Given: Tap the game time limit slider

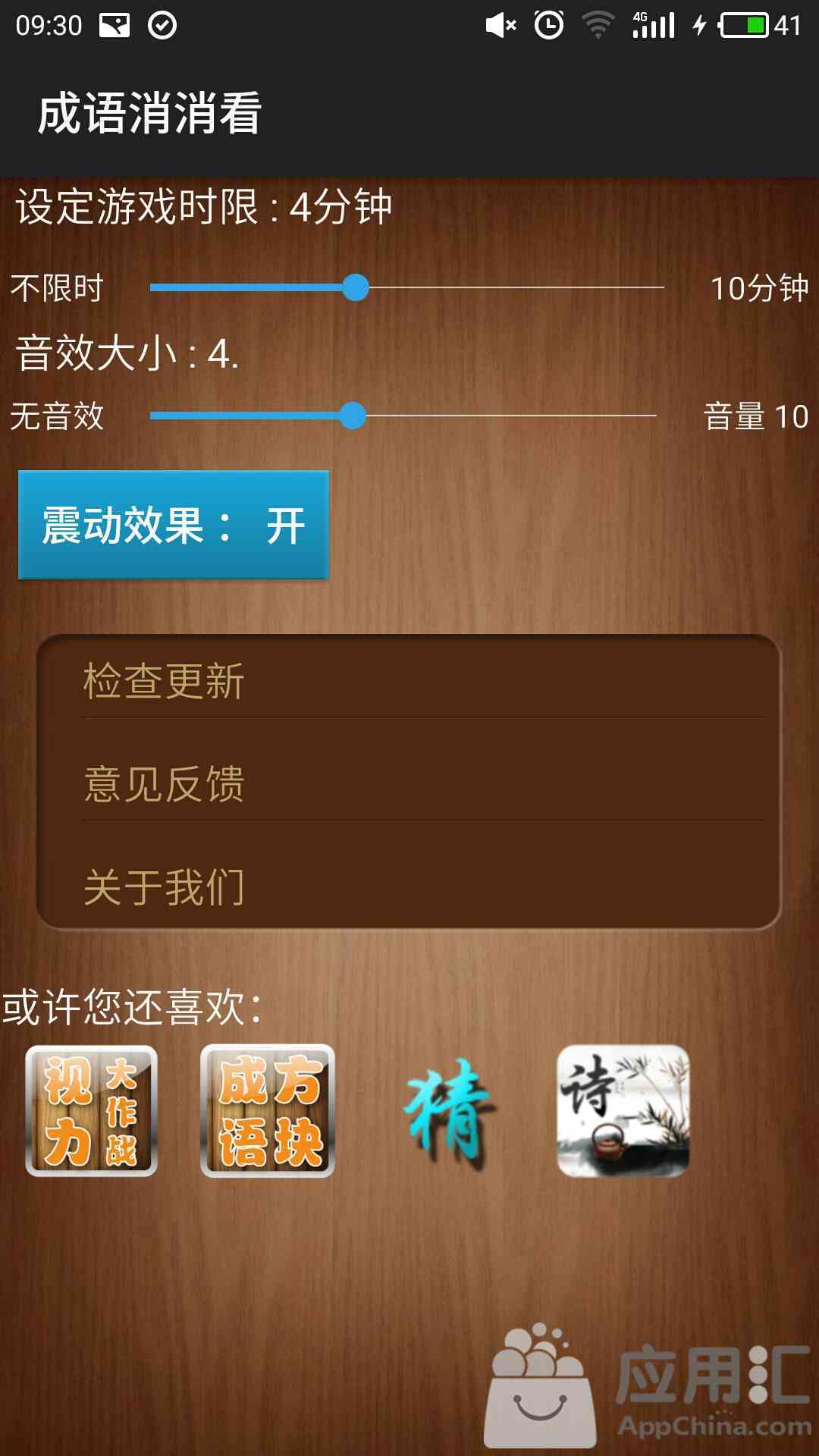Looking at the screenshot, I should (407, 288).
